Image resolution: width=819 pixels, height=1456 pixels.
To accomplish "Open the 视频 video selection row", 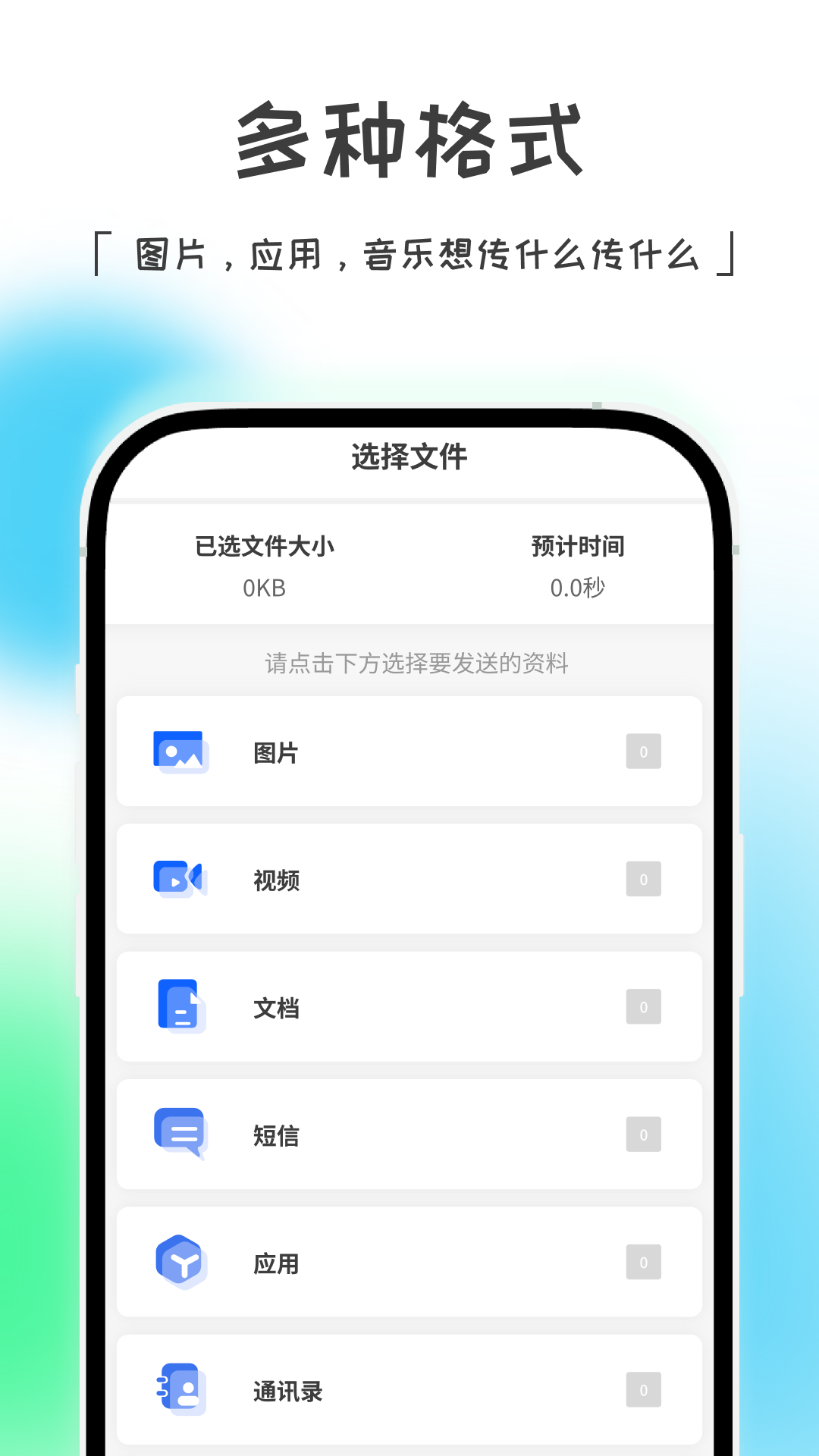I will [409, 879].
